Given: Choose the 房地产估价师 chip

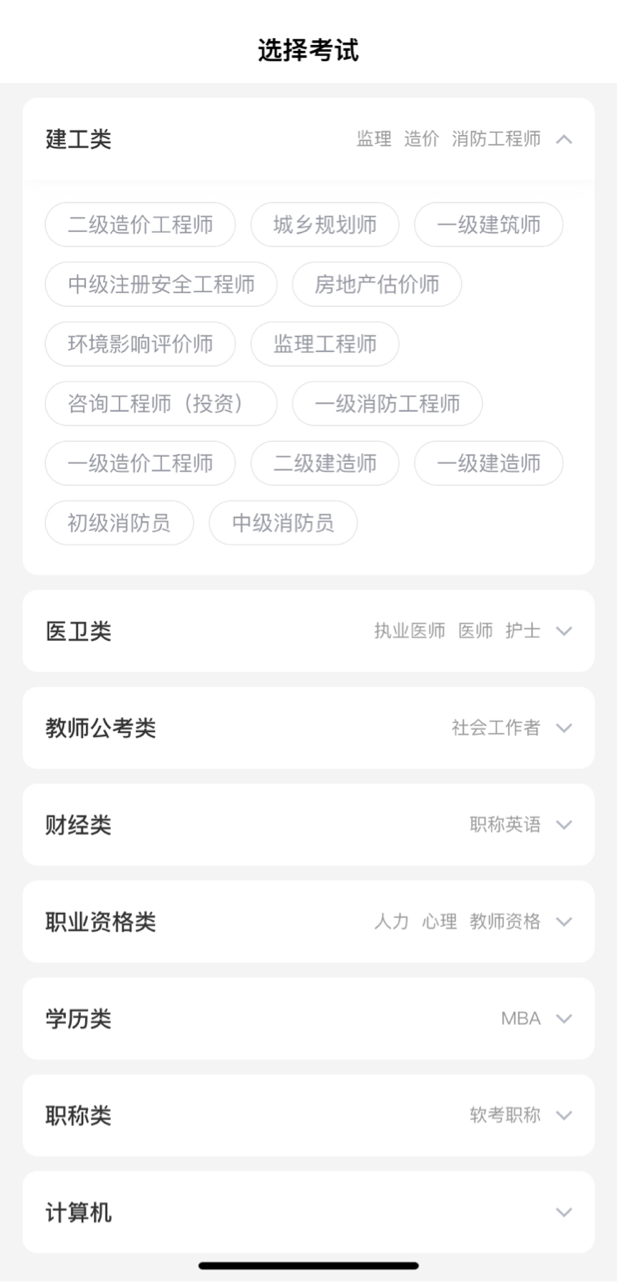Looking at the screenshot, I should coord(377,285).
